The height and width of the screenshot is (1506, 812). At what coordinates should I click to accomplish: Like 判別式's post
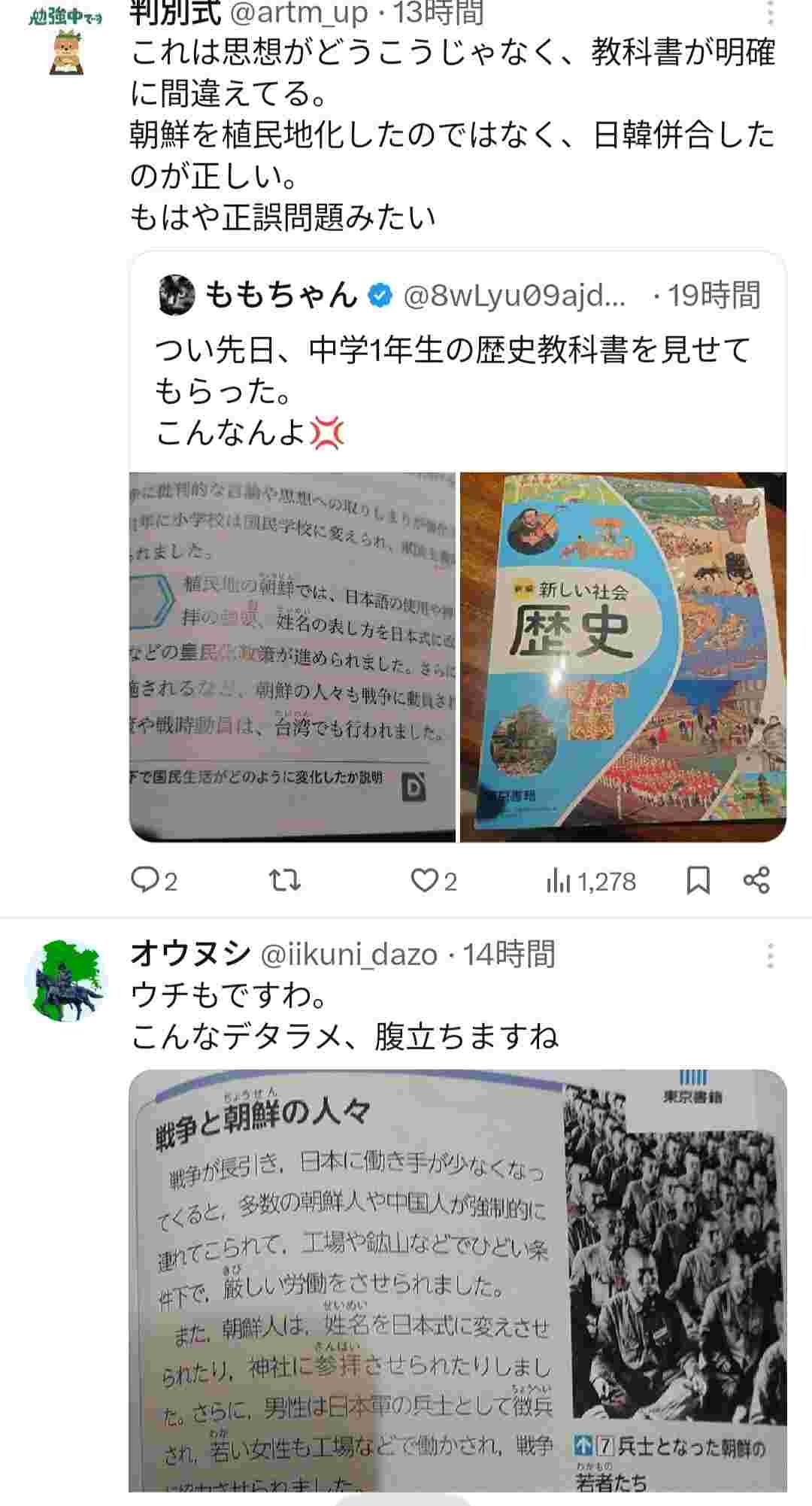pyautogui.click(x=424, y=880)
